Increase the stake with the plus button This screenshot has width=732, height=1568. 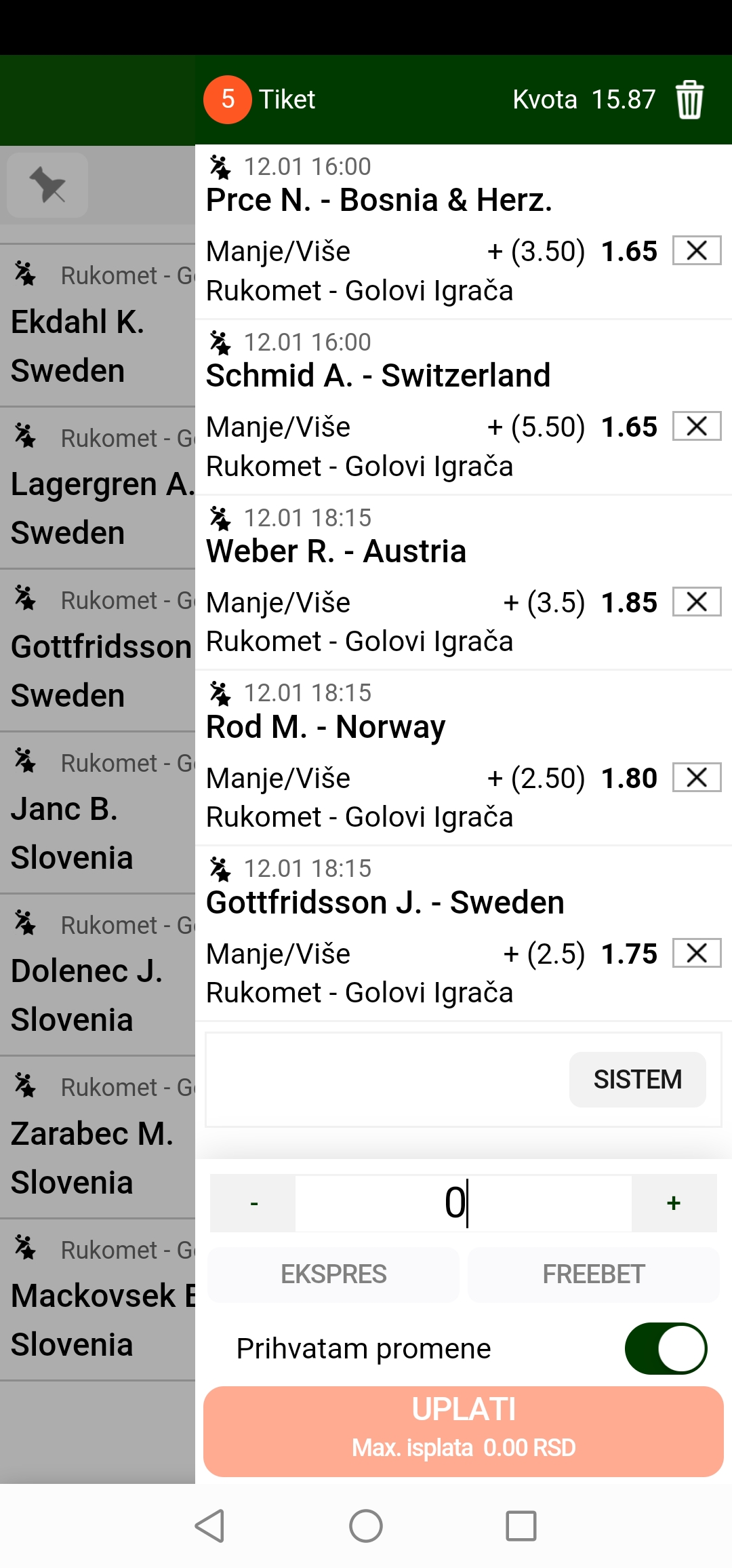674,1203
